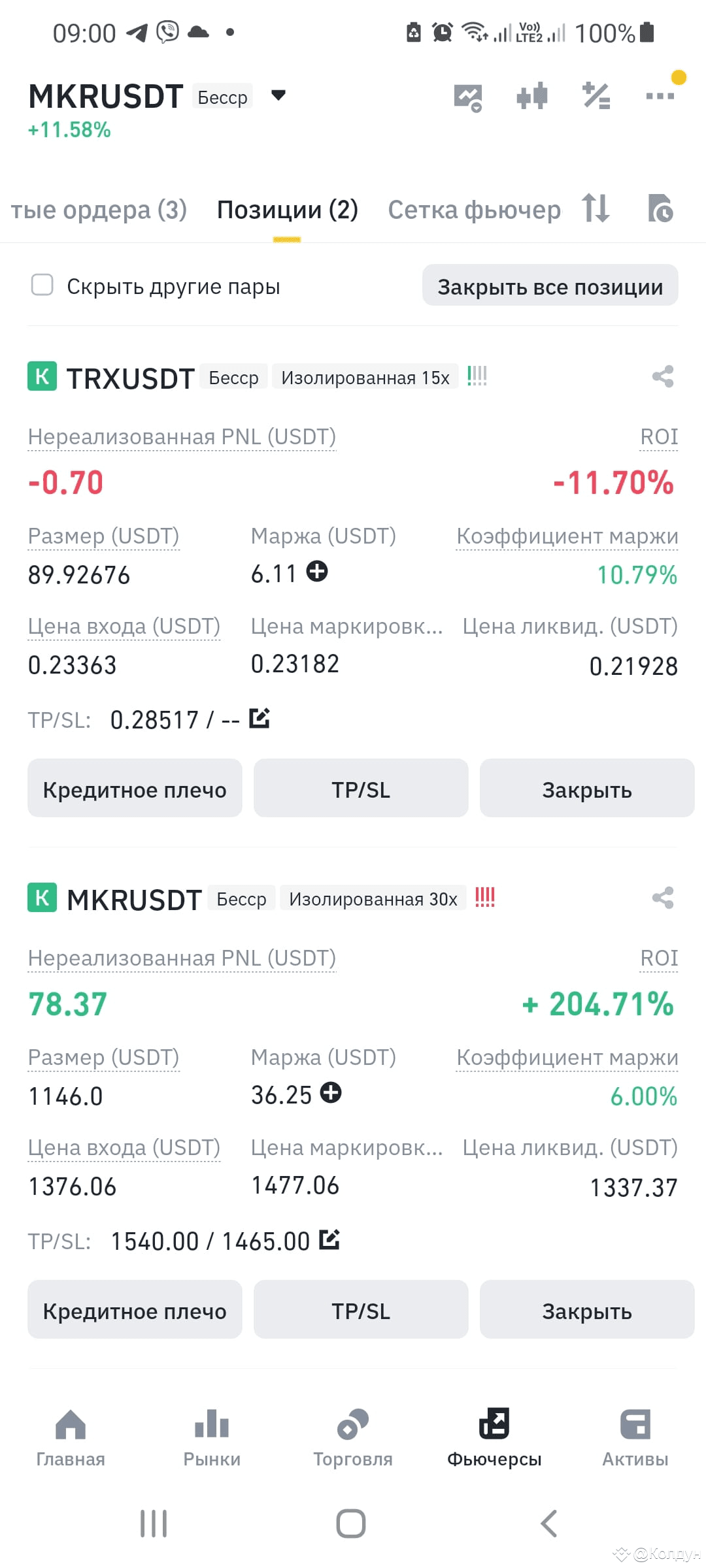Viewport: 706px width, 1568px height.
Task: Open the MKRUSDT pair dropdown arrow
Action: pyautogui.click(x=278, y=95)
